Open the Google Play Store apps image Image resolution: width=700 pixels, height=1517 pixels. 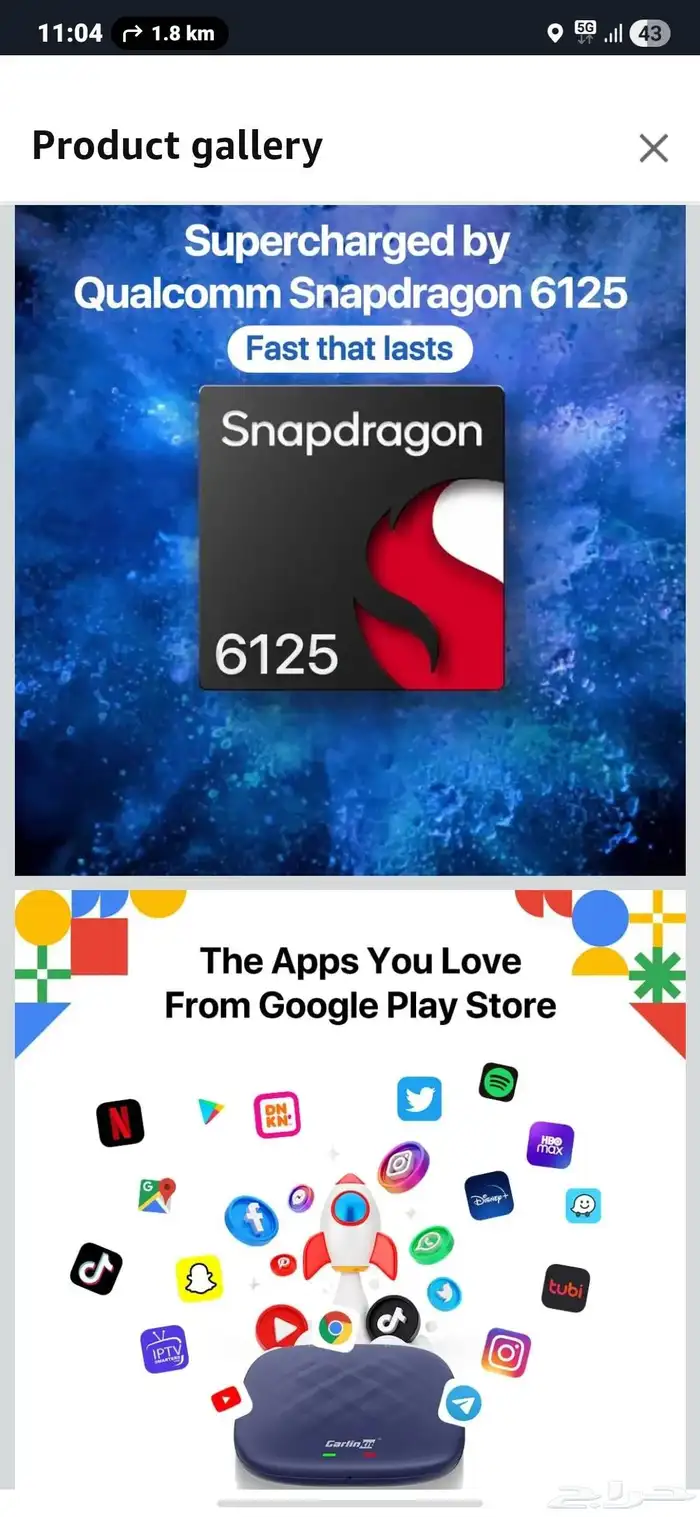point(350,1188)
